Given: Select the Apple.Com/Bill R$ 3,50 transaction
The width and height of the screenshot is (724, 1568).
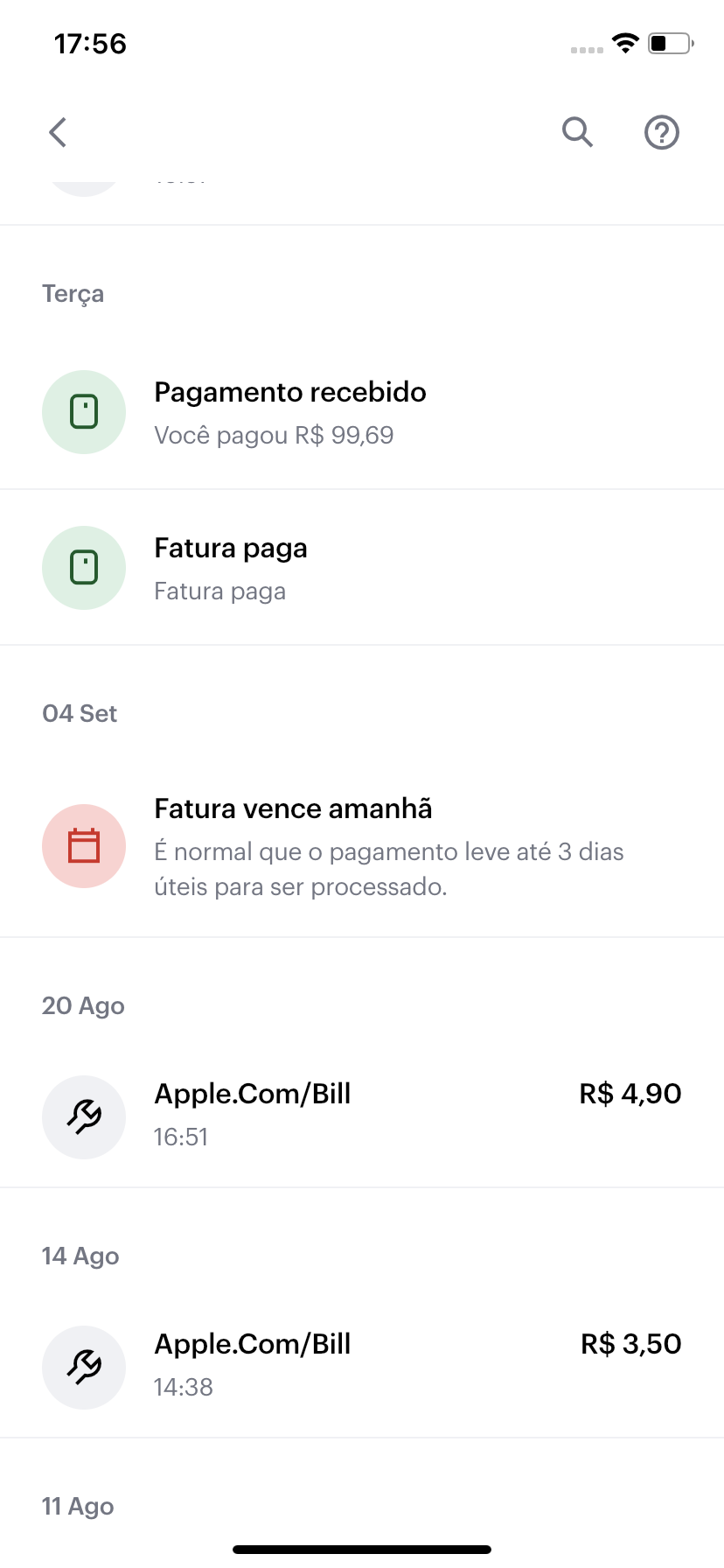Looking at the screenshot, I should [x=361, y=1366].
